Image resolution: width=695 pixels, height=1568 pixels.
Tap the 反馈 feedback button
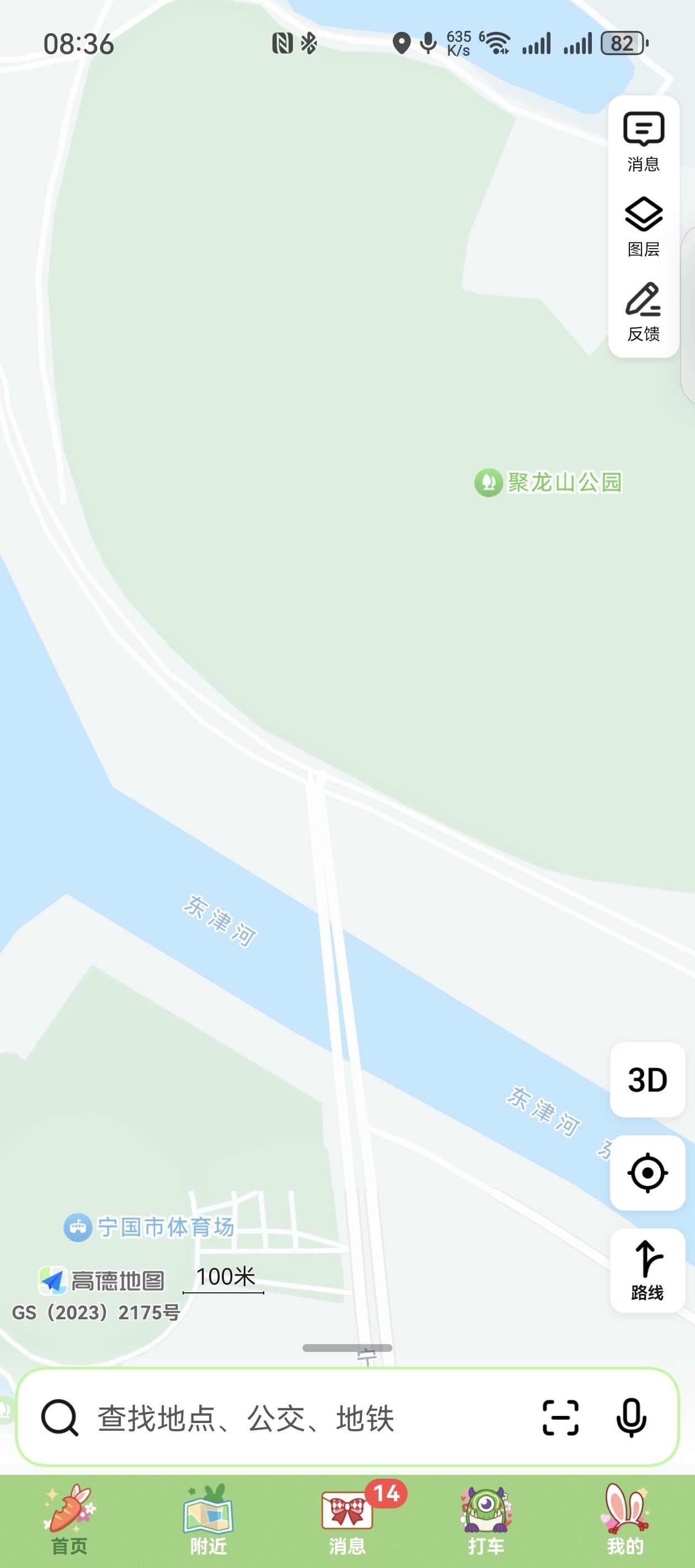(643, 312)
